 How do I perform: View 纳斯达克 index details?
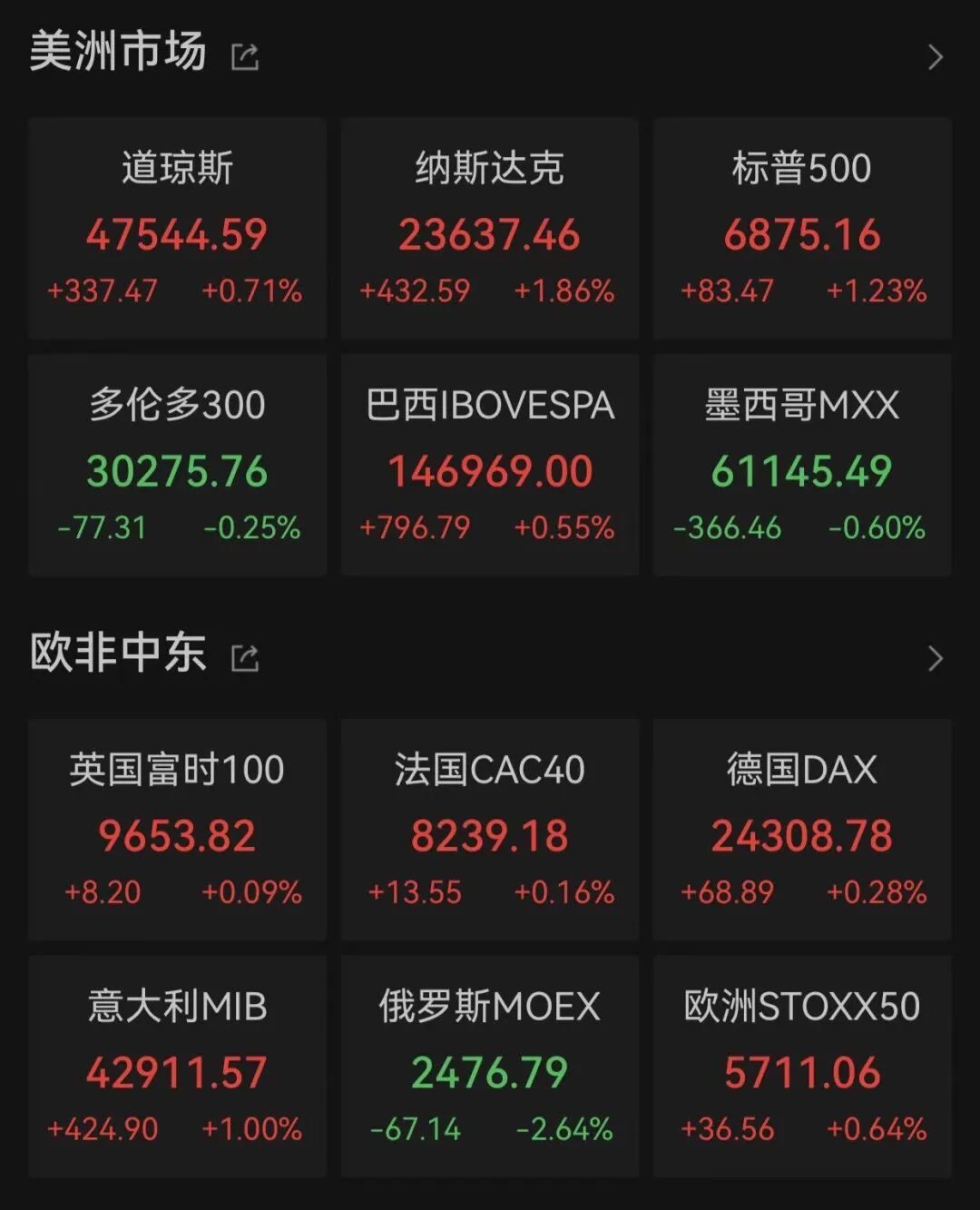tap(490, 228)
